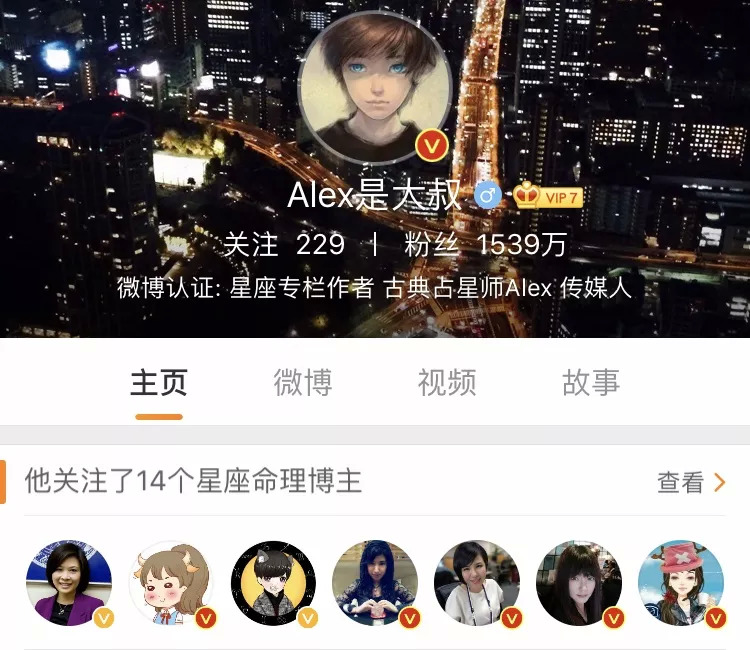Open the 故事 tab
The height and width of the screenshot is (650, 750).
(590, 383)
